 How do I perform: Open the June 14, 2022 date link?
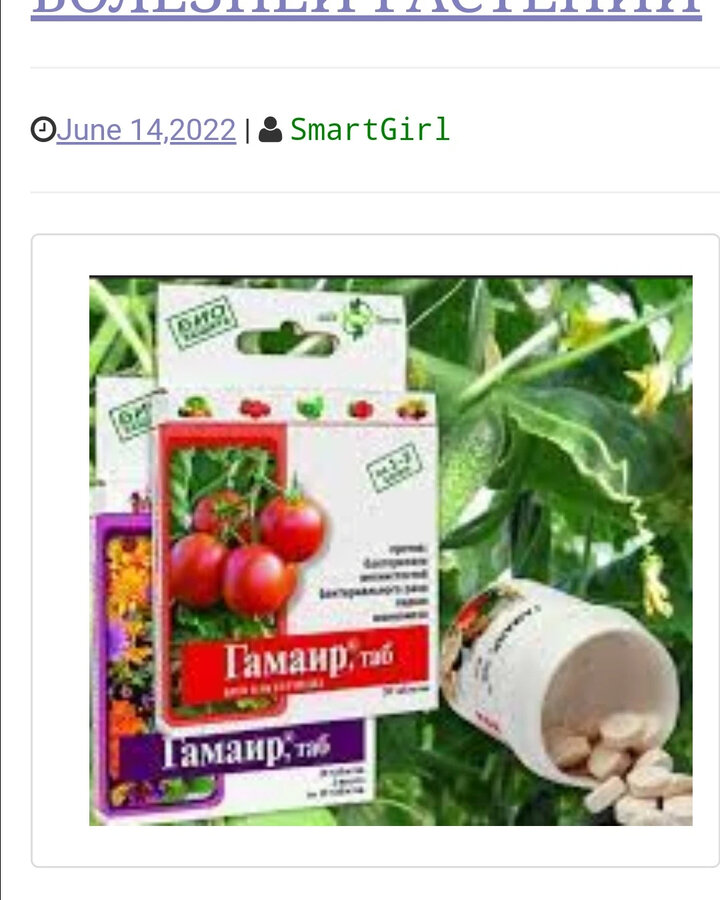[x=146, y=130]
